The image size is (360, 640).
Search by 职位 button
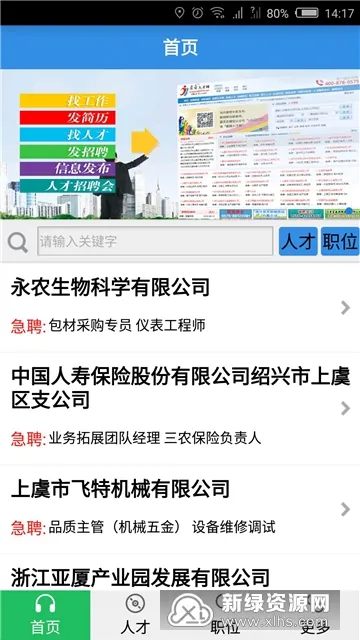point(340,241)
